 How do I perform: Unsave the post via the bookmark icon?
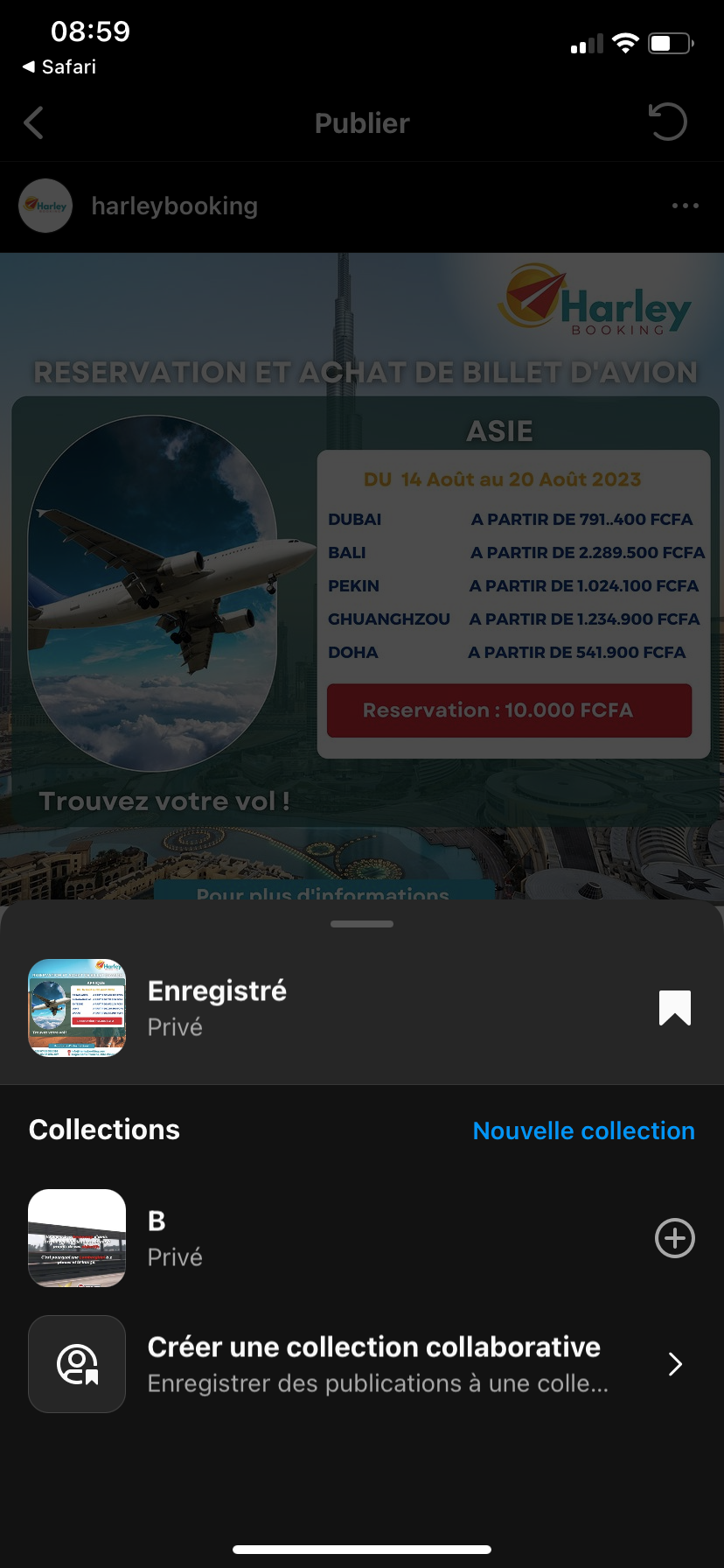pyautogui.click(x=674, y=1008)
